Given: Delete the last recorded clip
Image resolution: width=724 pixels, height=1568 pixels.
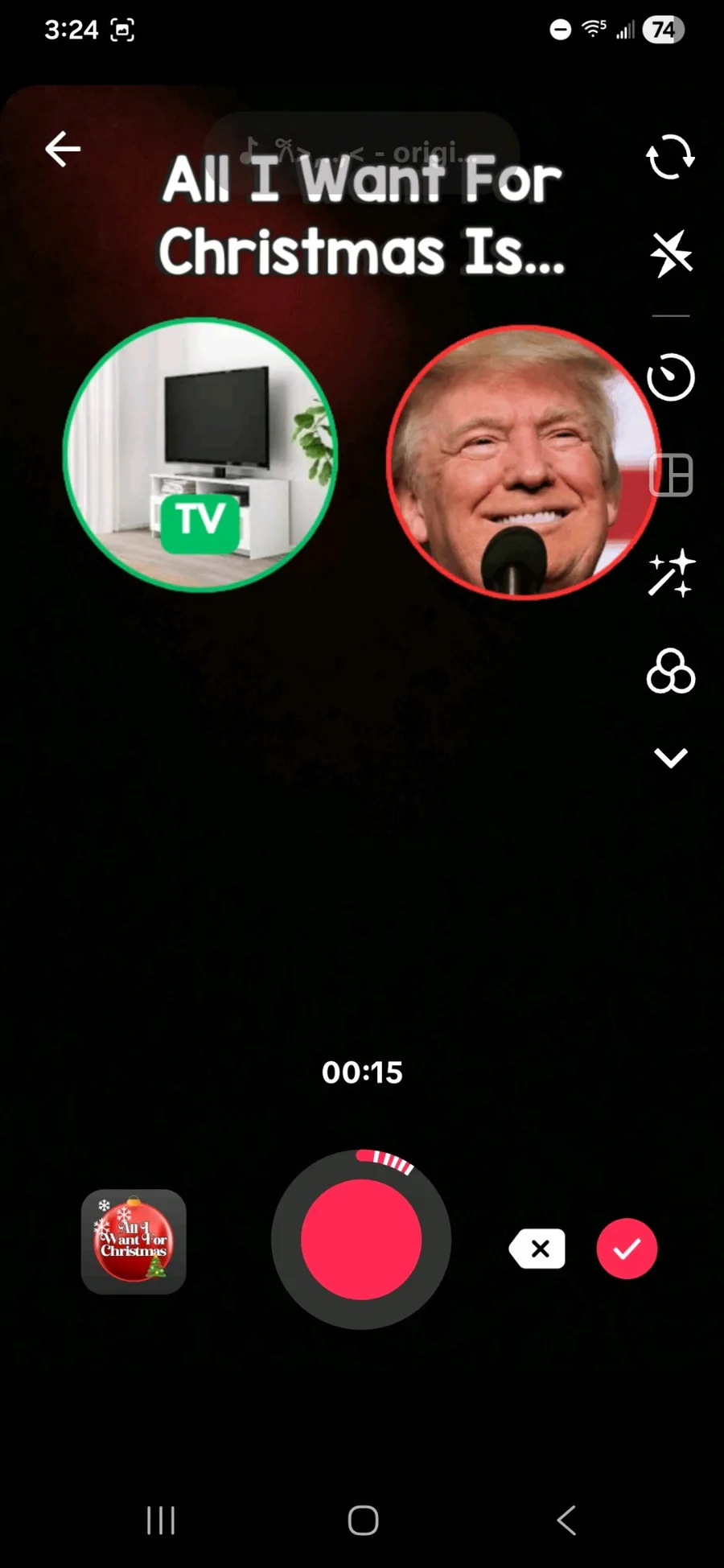Looking at the screenshot, I should (537, 1249).
